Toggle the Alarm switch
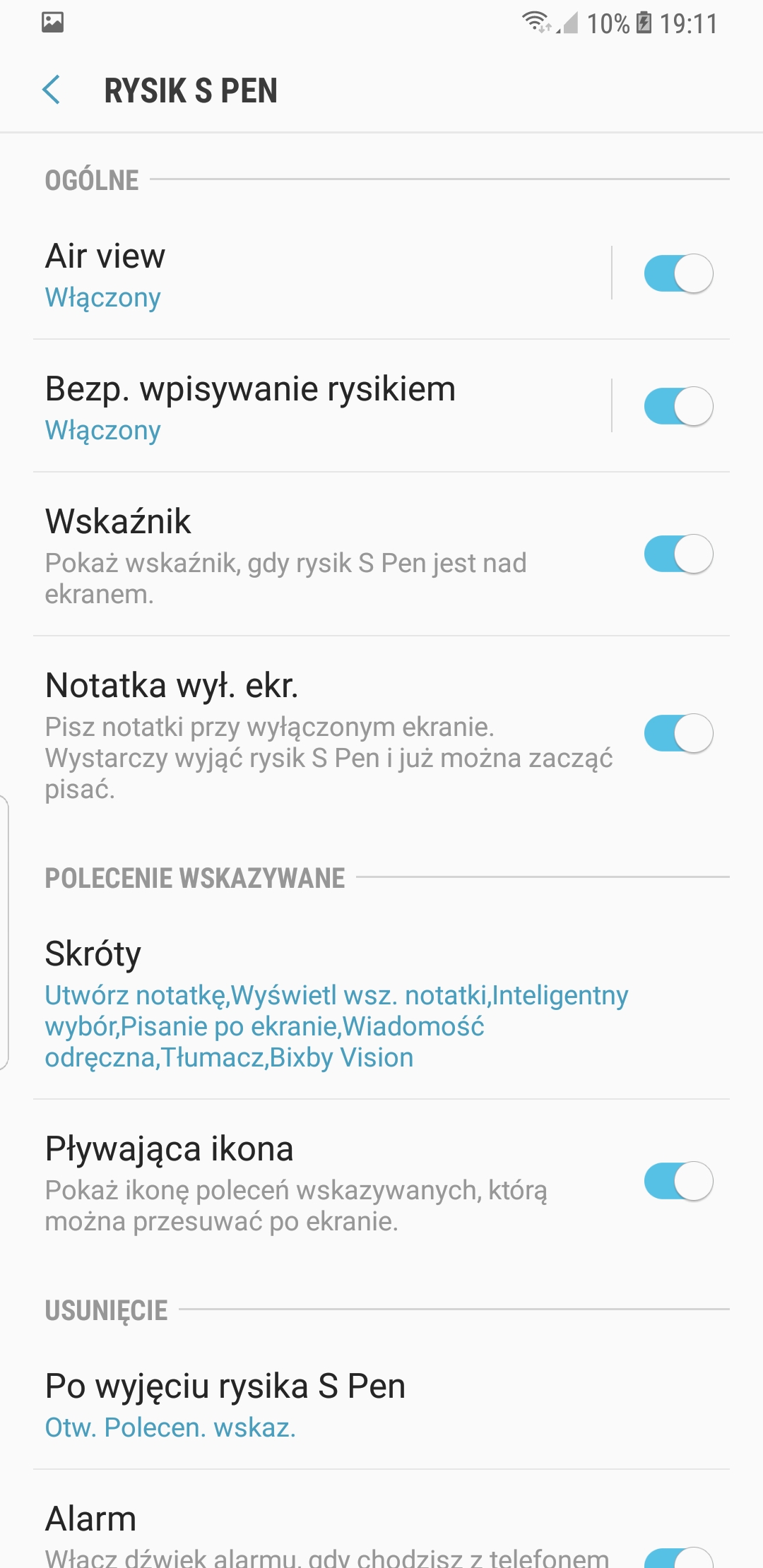 678,1558
